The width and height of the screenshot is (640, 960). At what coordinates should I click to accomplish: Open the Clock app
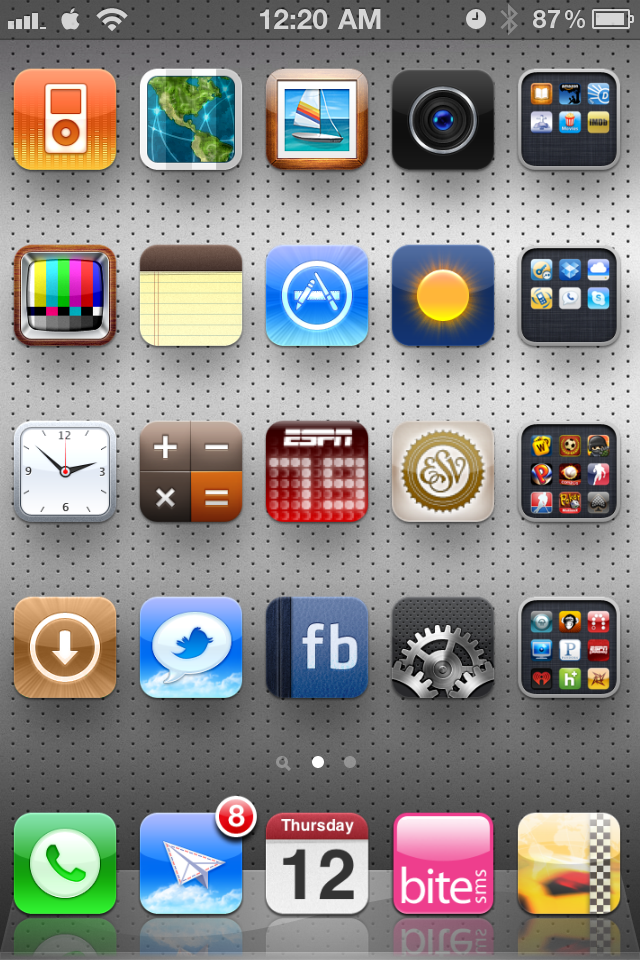65,472
